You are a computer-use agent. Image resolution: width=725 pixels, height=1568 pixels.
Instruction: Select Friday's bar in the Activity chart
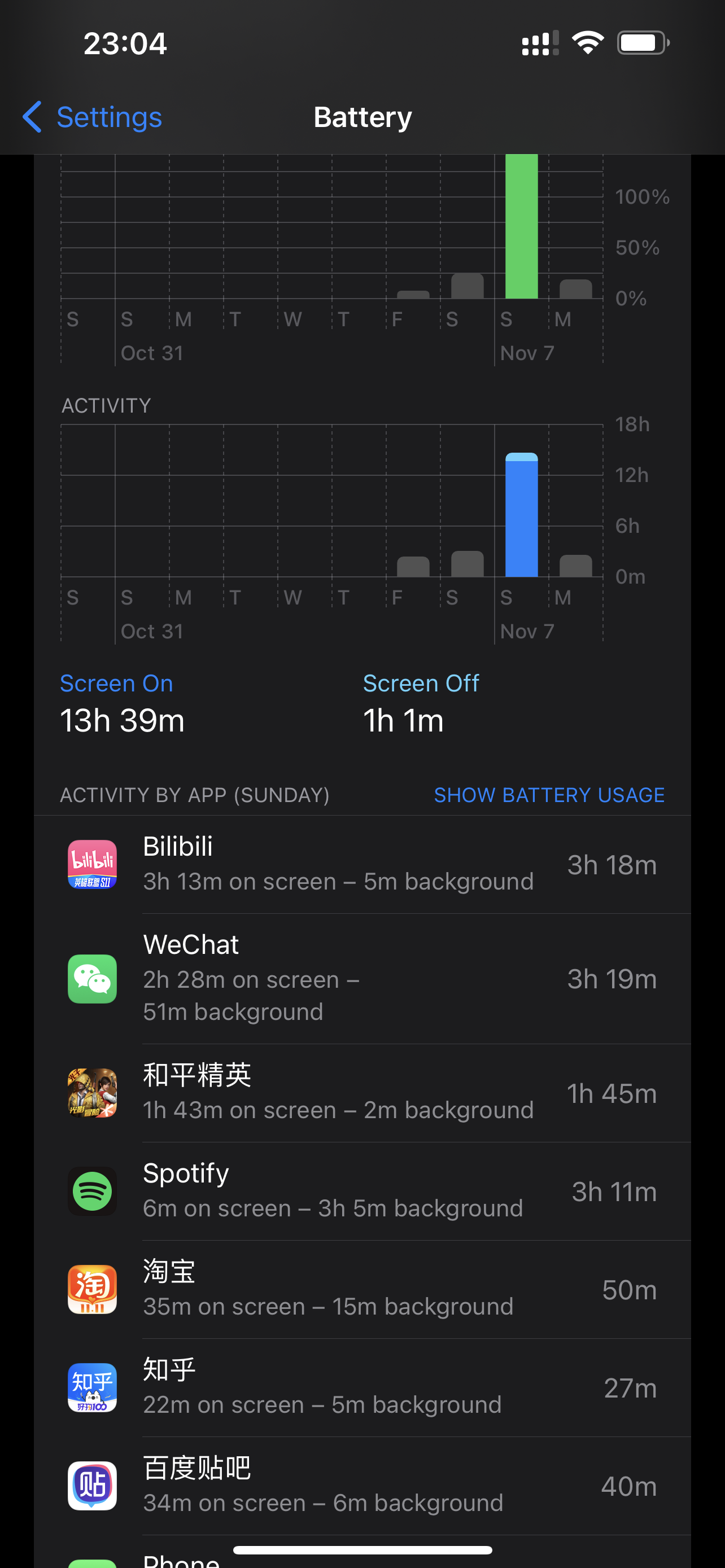tap(413, 567)
